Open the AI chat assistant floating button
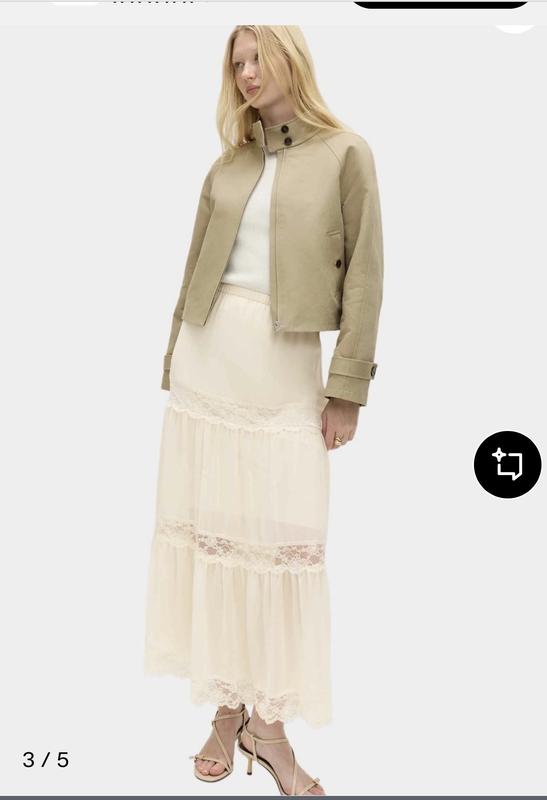547x800 pixels. point(508,464)
